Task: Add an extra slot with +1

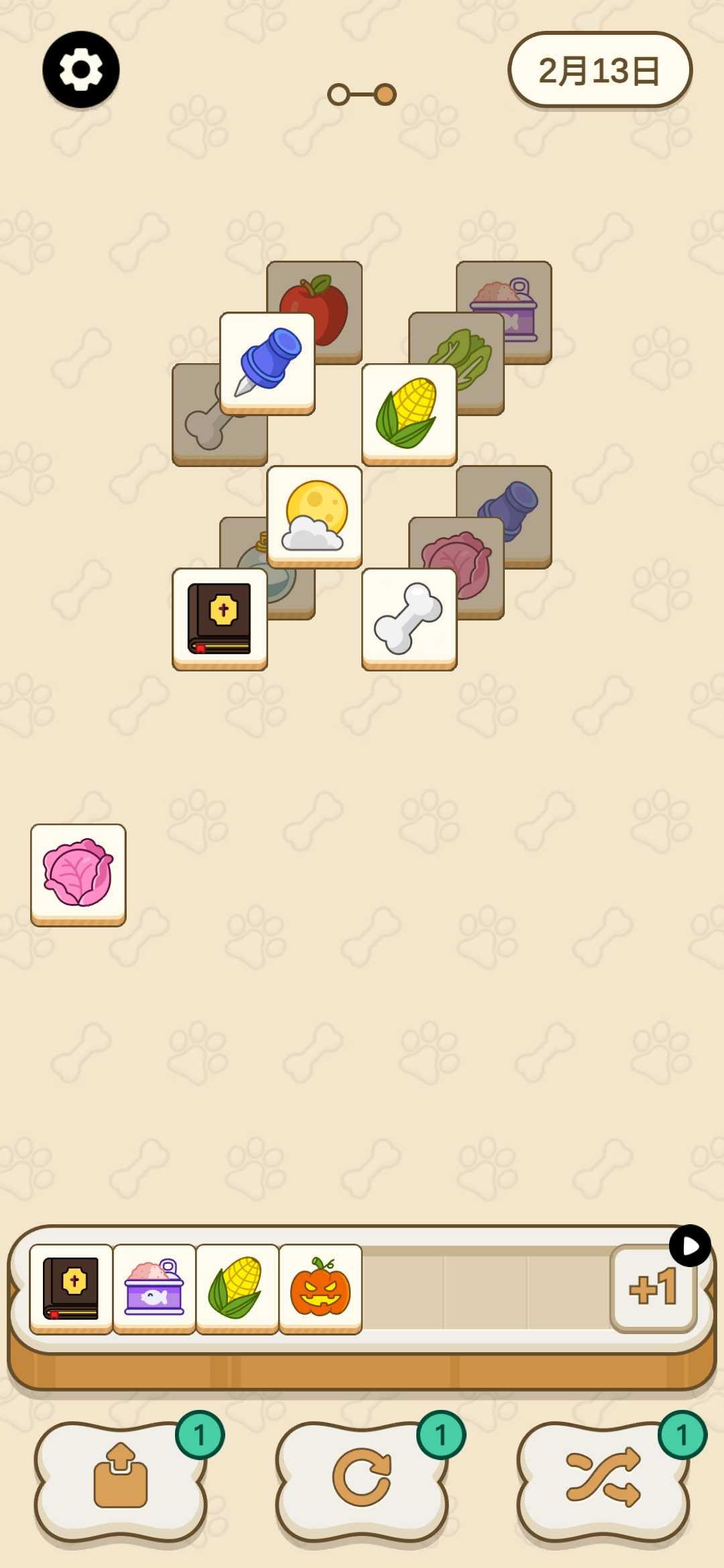Action: click(x=652, y=1288)
